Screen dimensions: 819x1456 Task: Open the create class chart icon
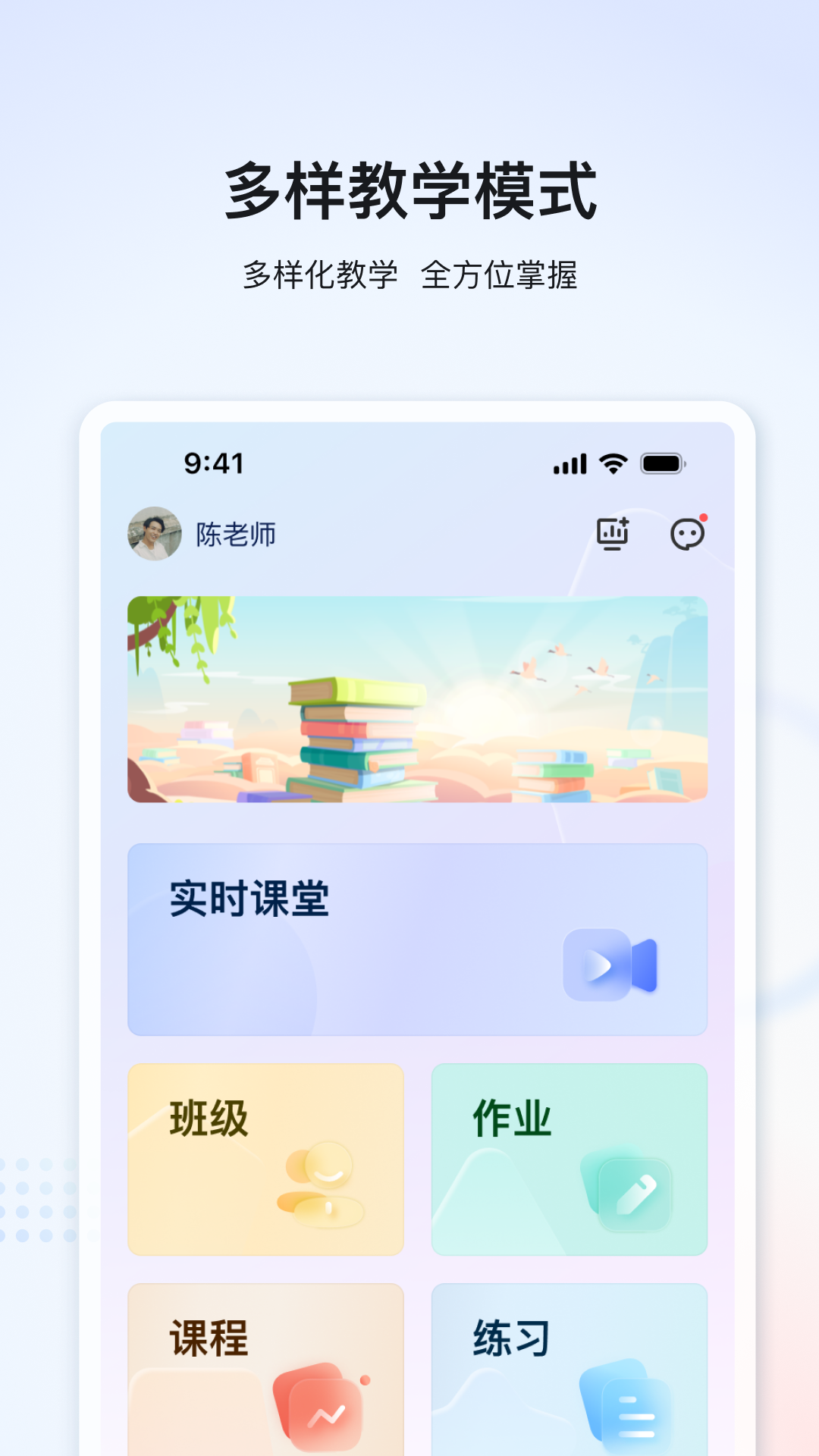coord(613,533)
